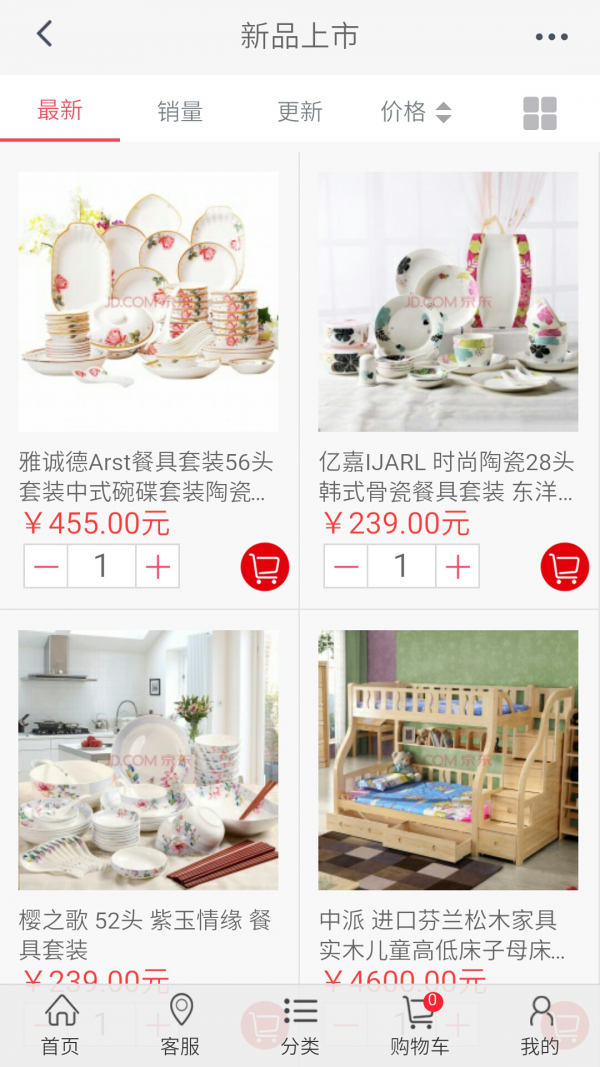
Task: Open the 购物车 shopping cart
Action: pos(420,1025)
